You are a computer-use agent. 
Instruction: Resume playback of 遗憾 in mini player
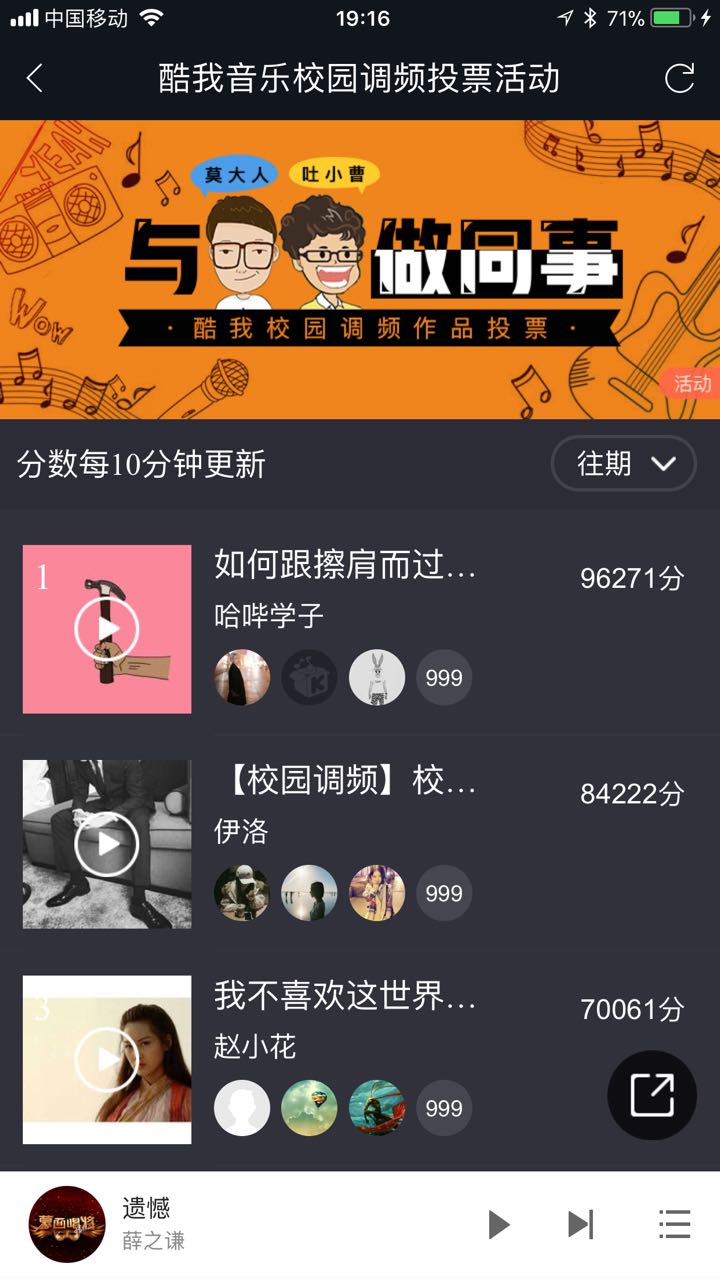[498, 1224]
